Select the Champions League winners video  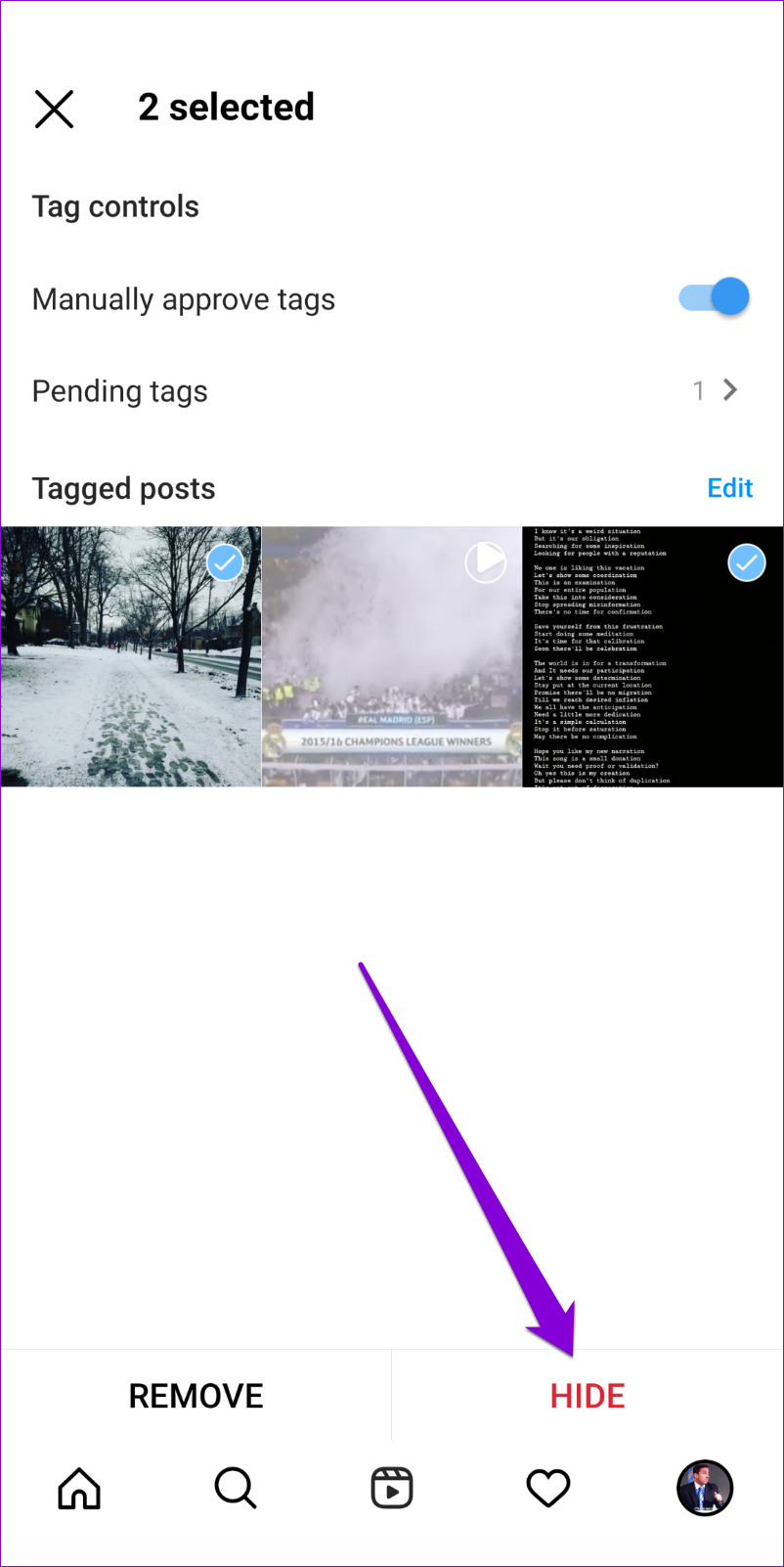[392, 656]
